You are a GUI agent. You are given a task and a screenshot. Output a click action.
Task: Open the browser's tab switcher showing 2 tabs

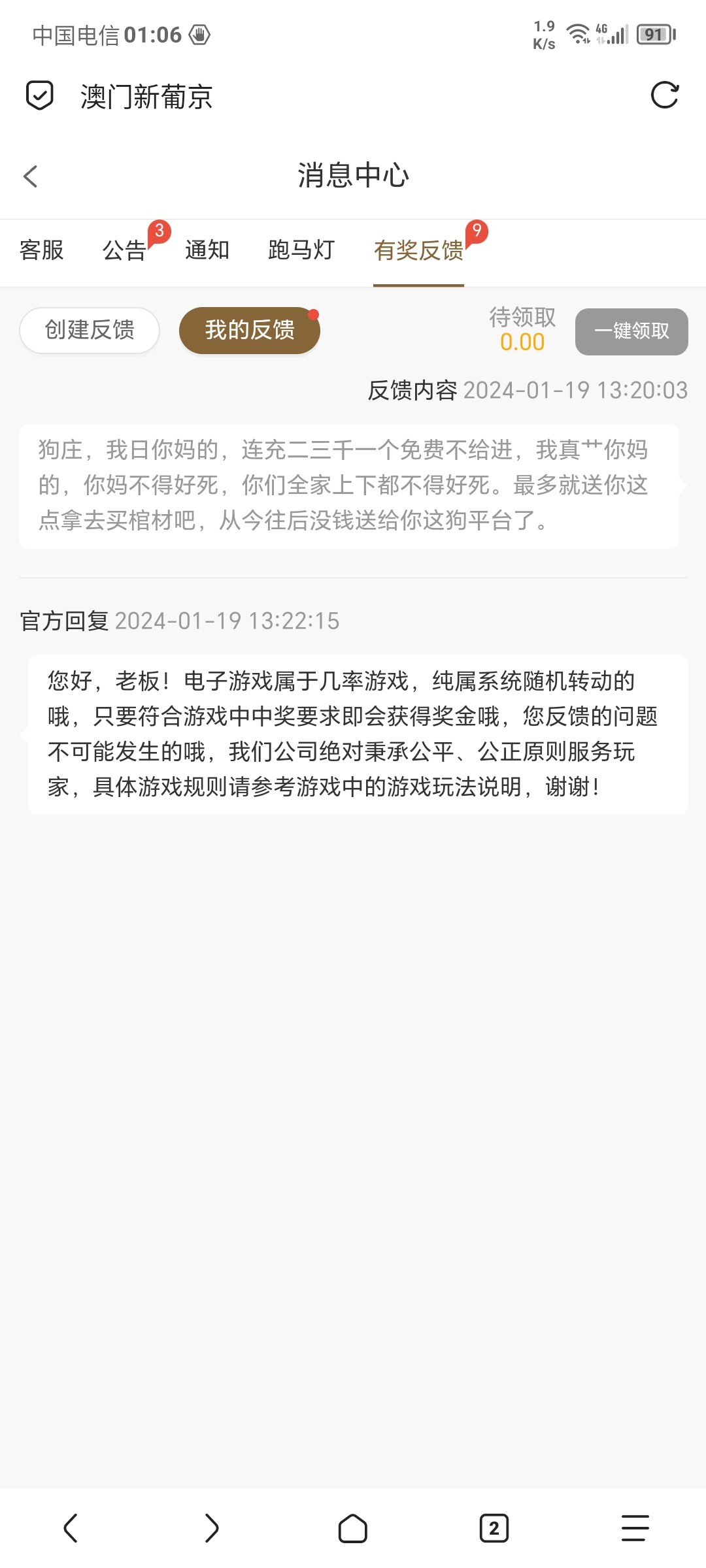click(x=494, y=1528)
